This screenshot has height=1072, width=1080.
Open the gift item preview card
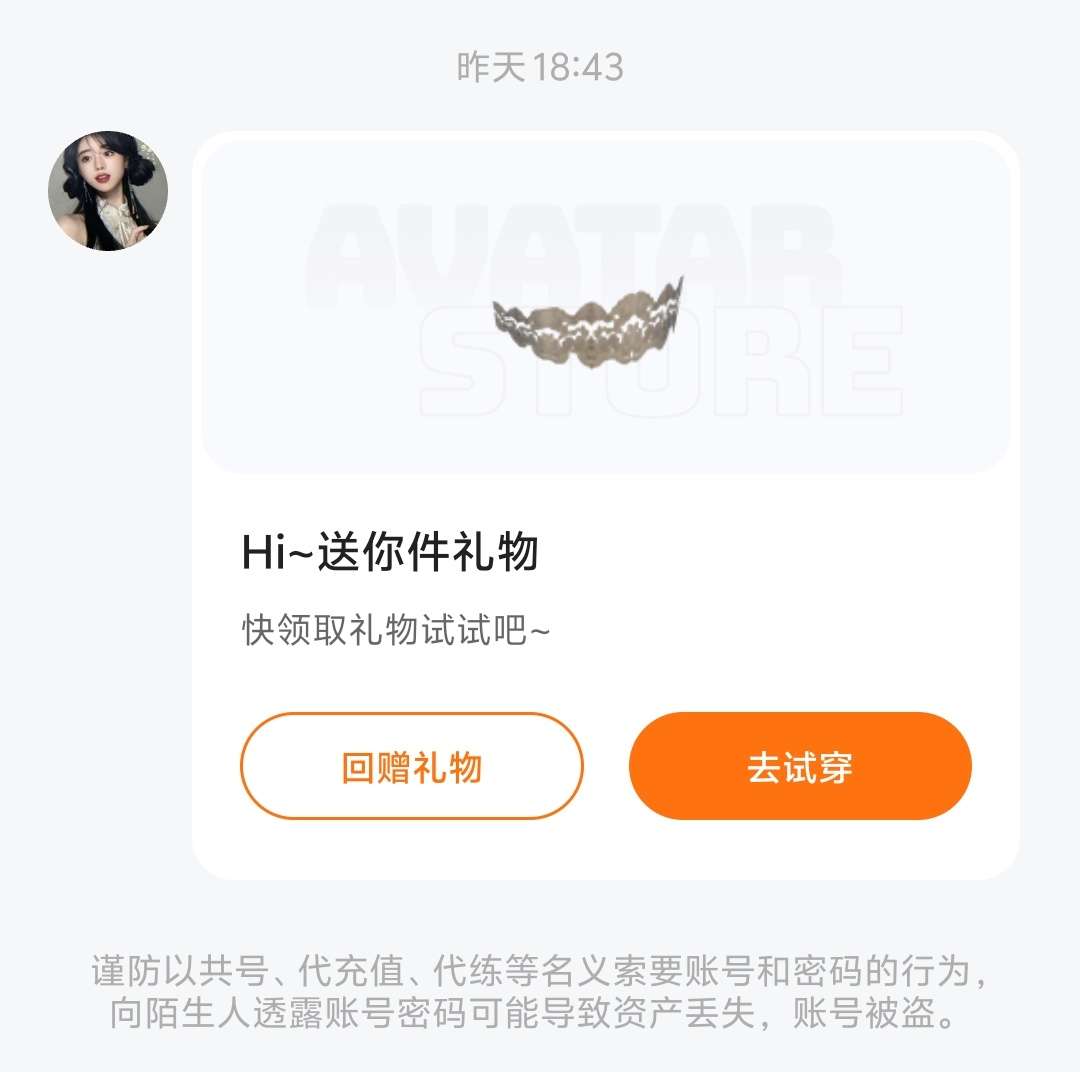tap(605, 308)
